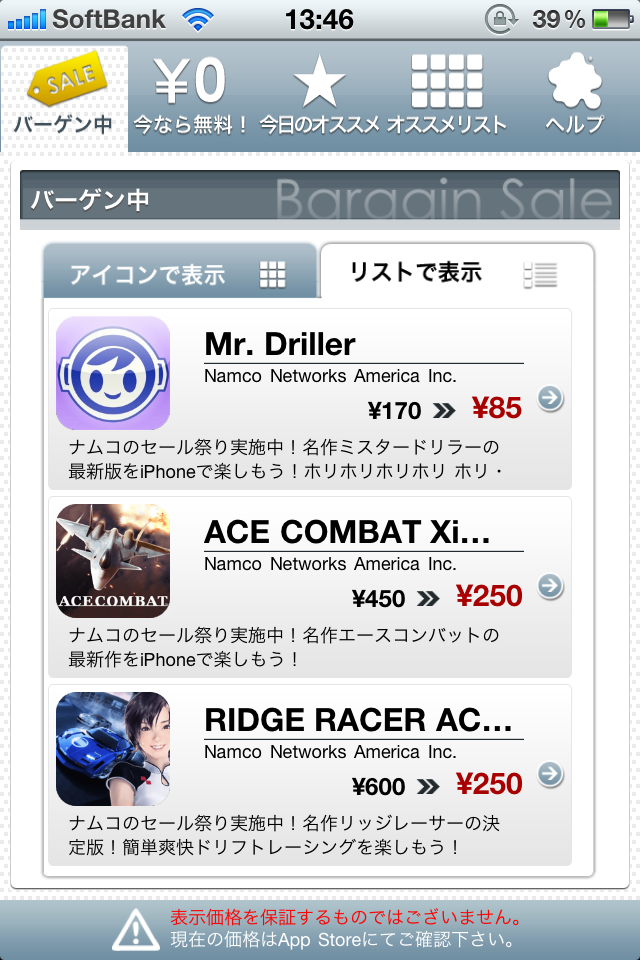Select the リストで表示 list view
Viewport: 640px width, 960px height.
click(456, 272)
